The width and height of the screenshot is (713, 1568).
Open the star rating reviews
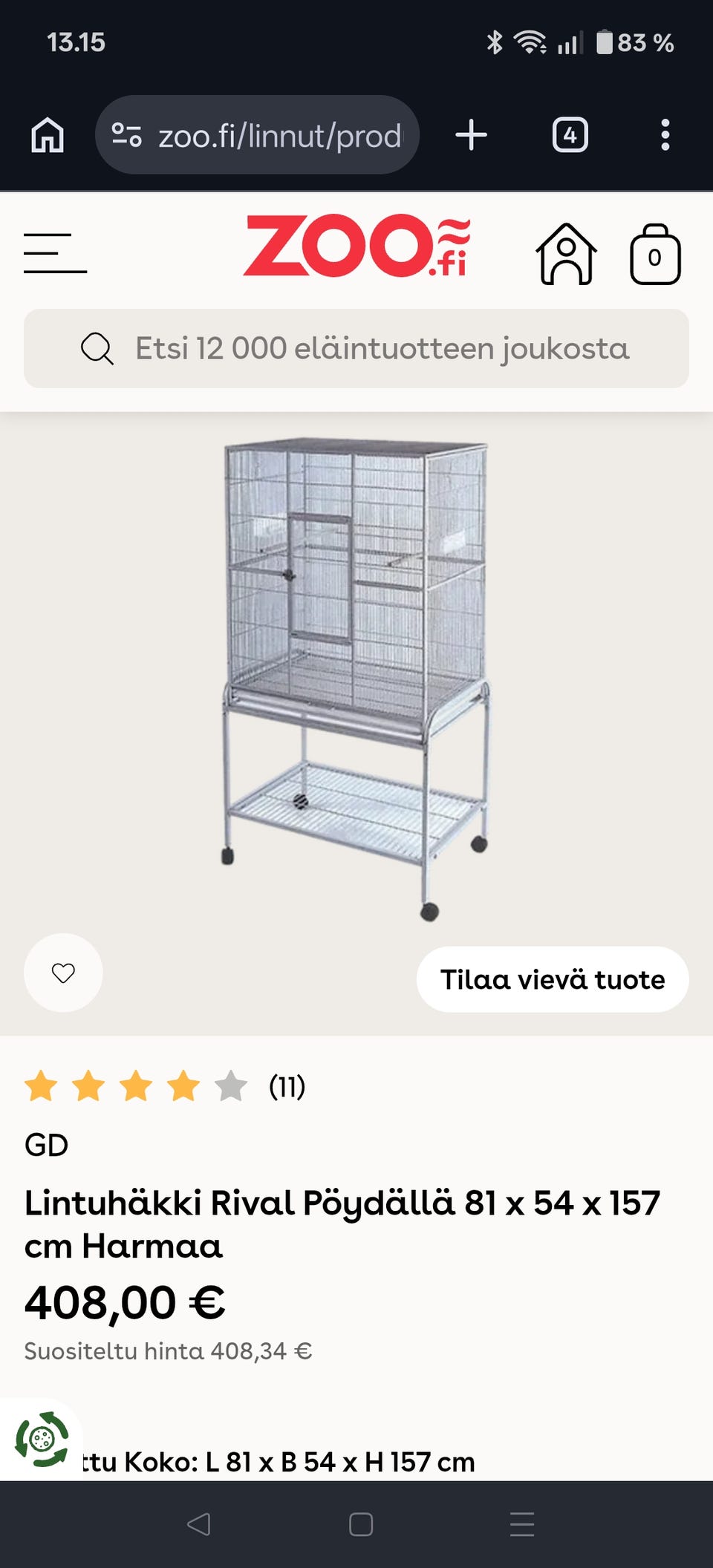coord(165,1086)
